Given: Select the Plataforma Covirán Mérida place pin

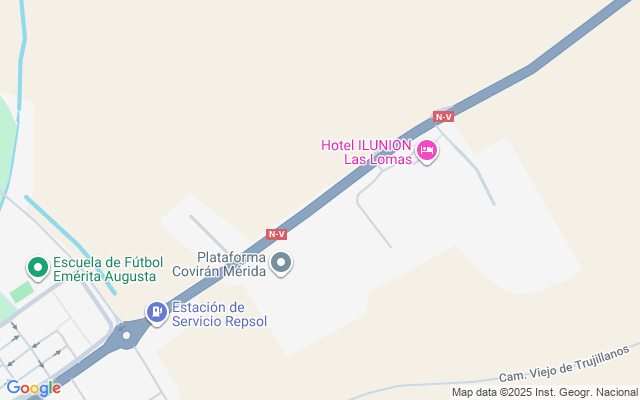Looking at the screenshot, I should pos(282,264).
